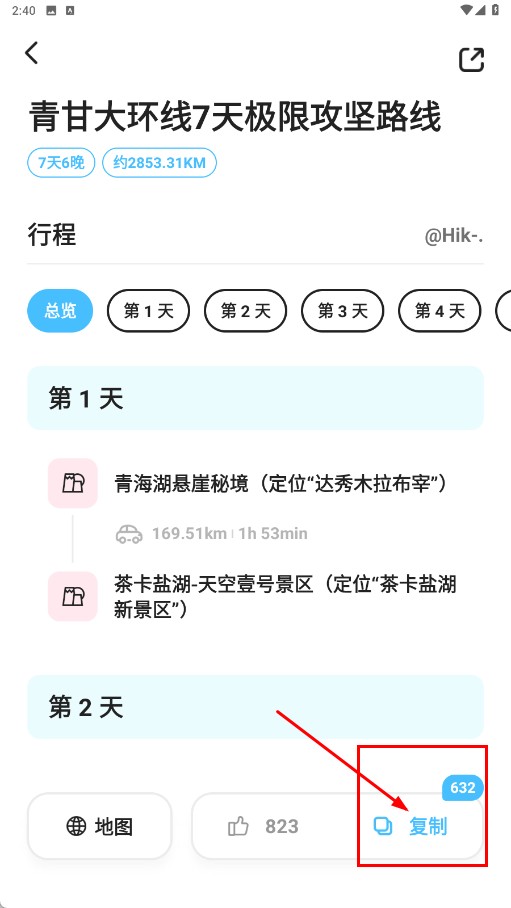
Task: Switch to the 第 1 天 tab
Action: coord(148,311)
